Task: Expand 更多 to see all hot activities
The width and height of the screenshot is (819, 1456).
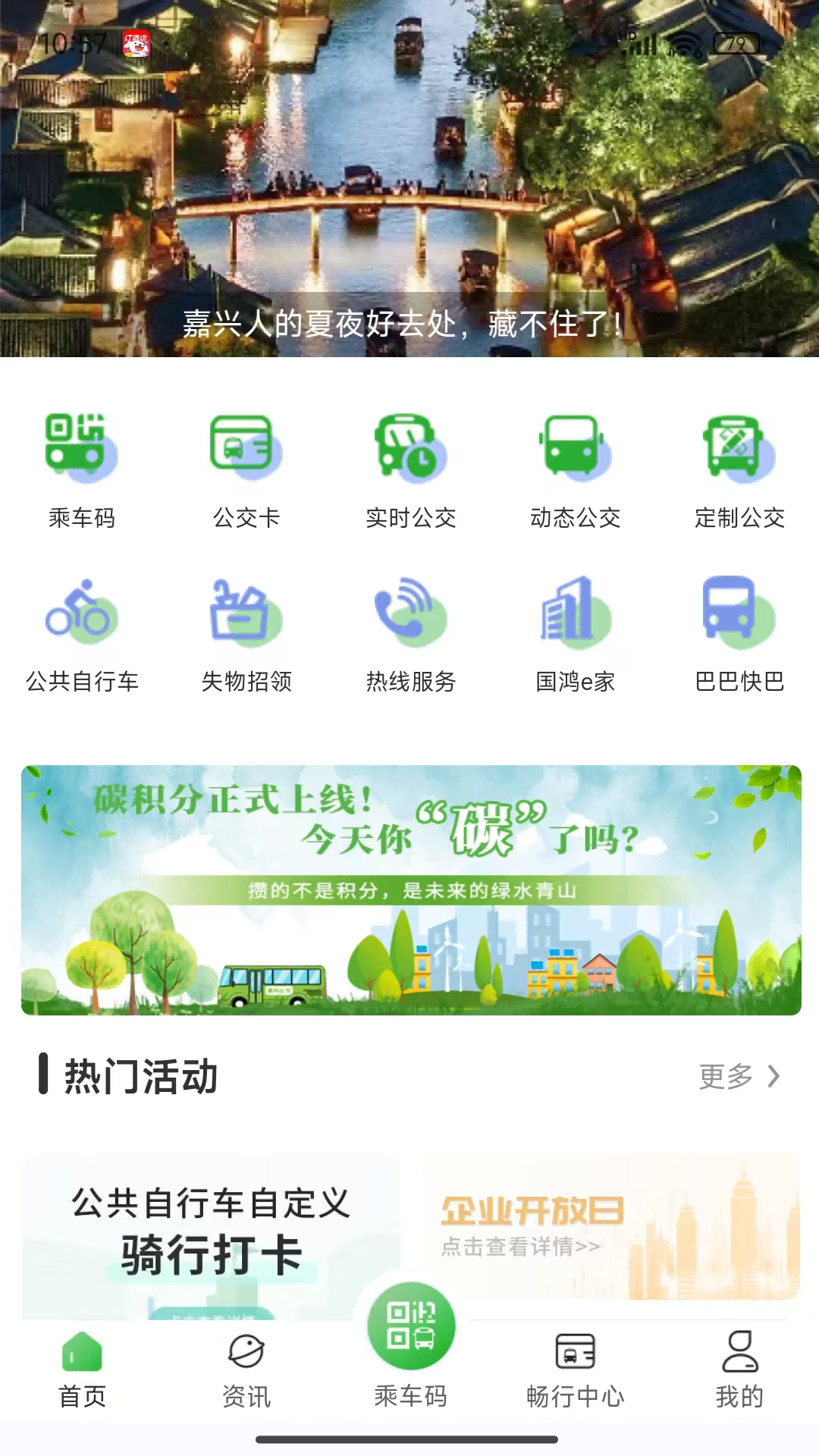Action: (739, 1075)
